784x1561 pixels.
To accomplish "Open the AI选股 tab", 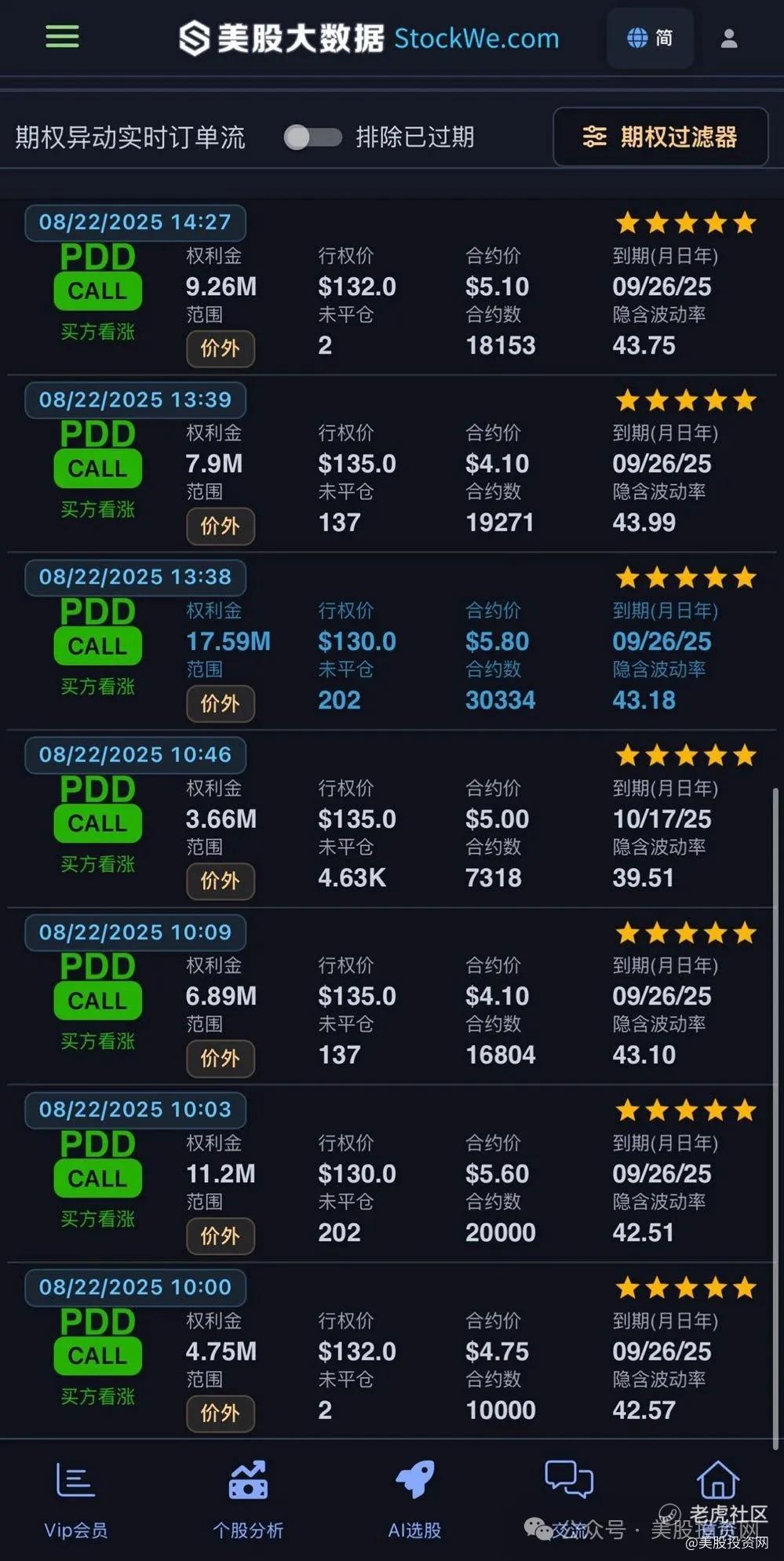I will tap(414, 1501).
